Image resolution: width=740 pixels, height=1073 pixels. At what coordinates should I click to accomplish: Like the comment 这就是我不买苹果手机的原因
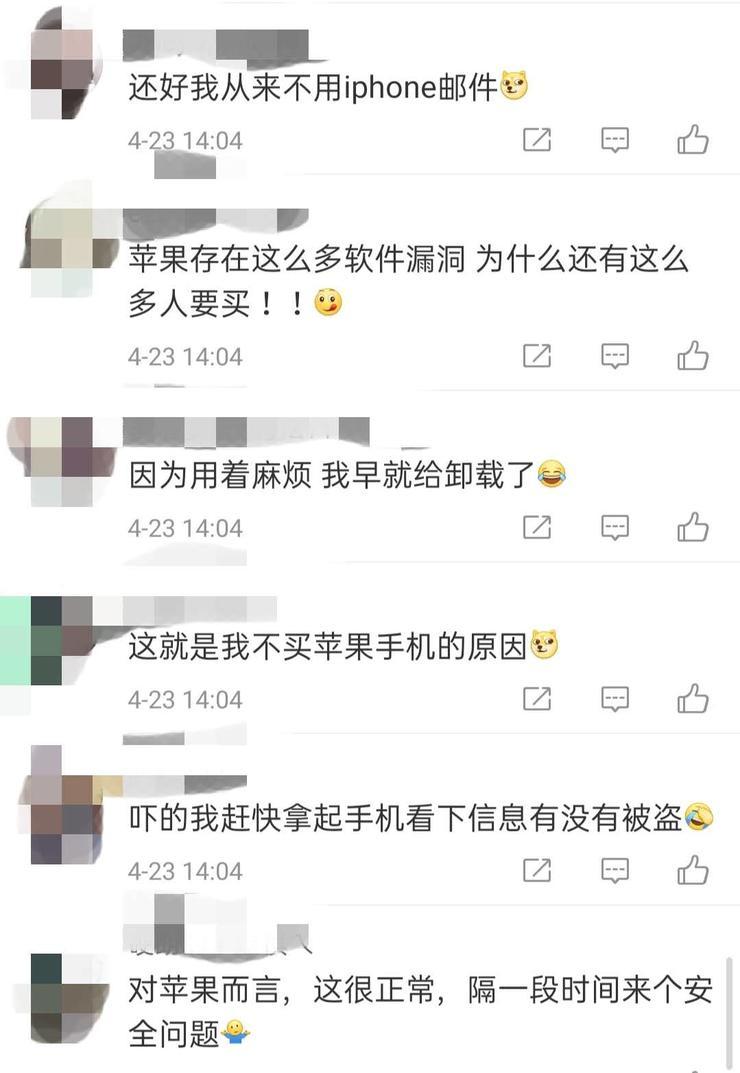coord(692,699)
